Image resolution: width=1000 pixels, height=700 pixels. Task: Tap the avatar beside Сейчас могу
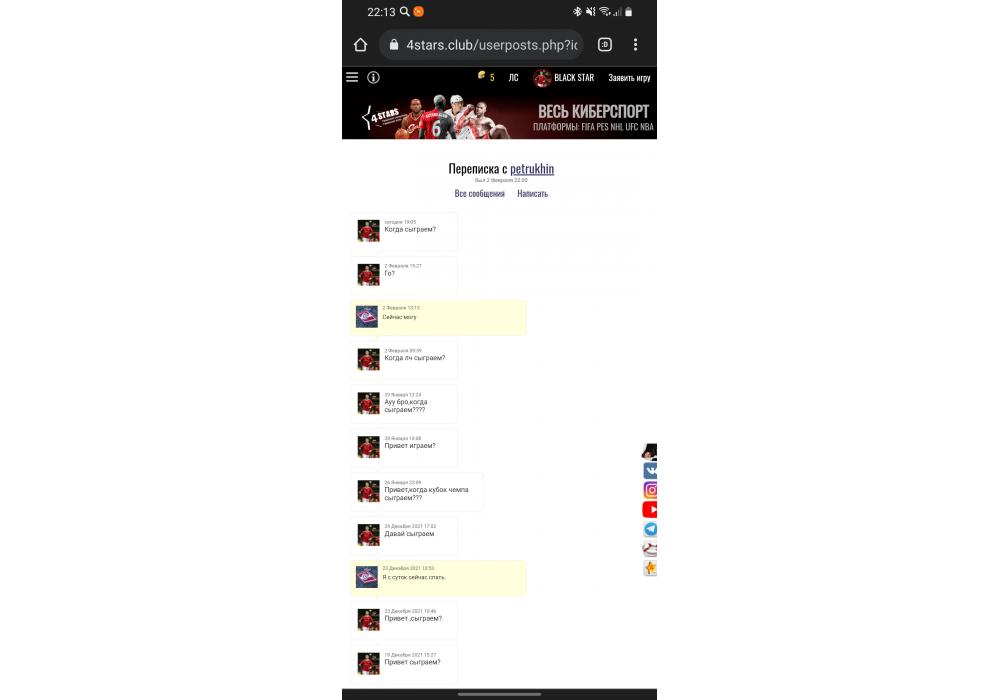[367, 317]
